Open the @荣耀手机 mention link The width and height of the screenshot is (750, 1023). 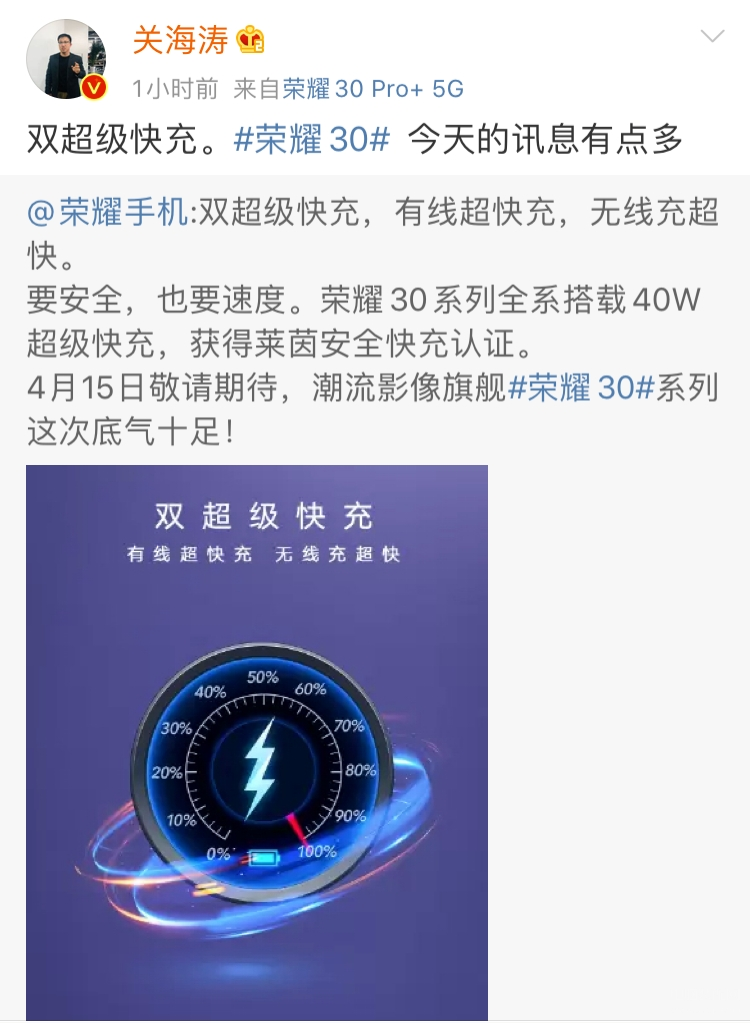click(x=108, y=212)
